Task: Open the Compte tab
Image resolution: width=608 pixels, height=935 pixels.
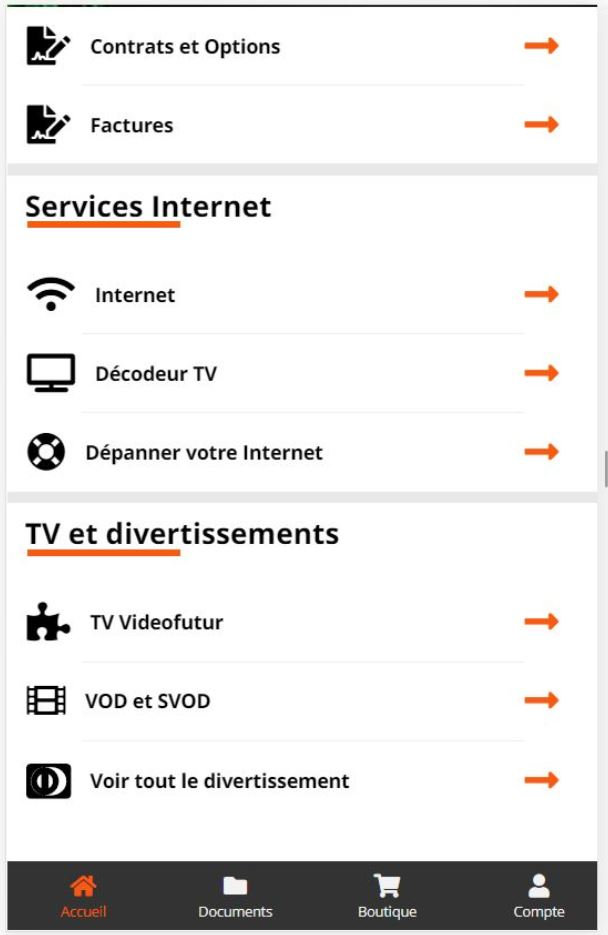Action: click(539, 896)
